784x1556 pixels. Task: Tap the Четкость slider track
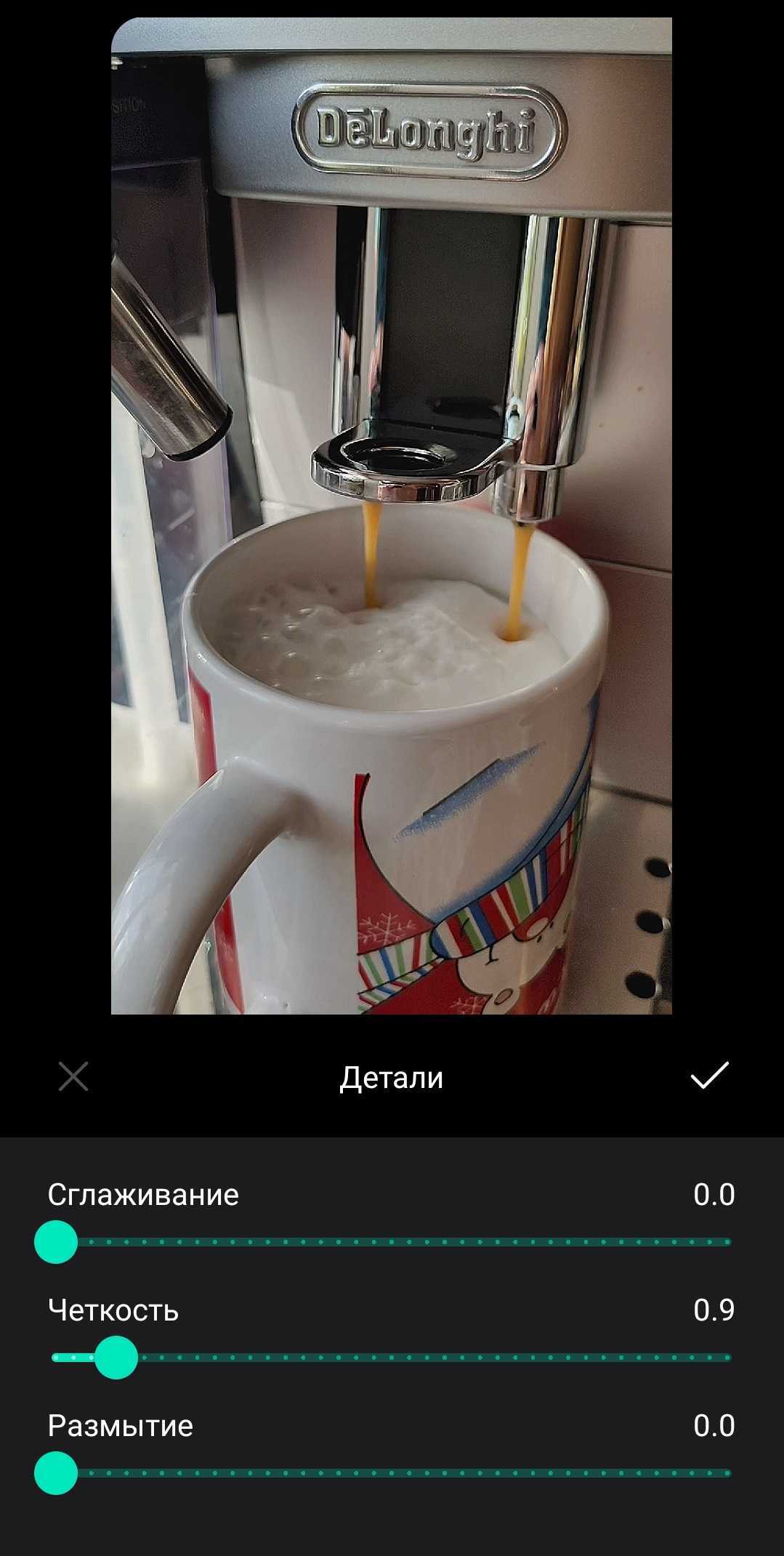392,1357
